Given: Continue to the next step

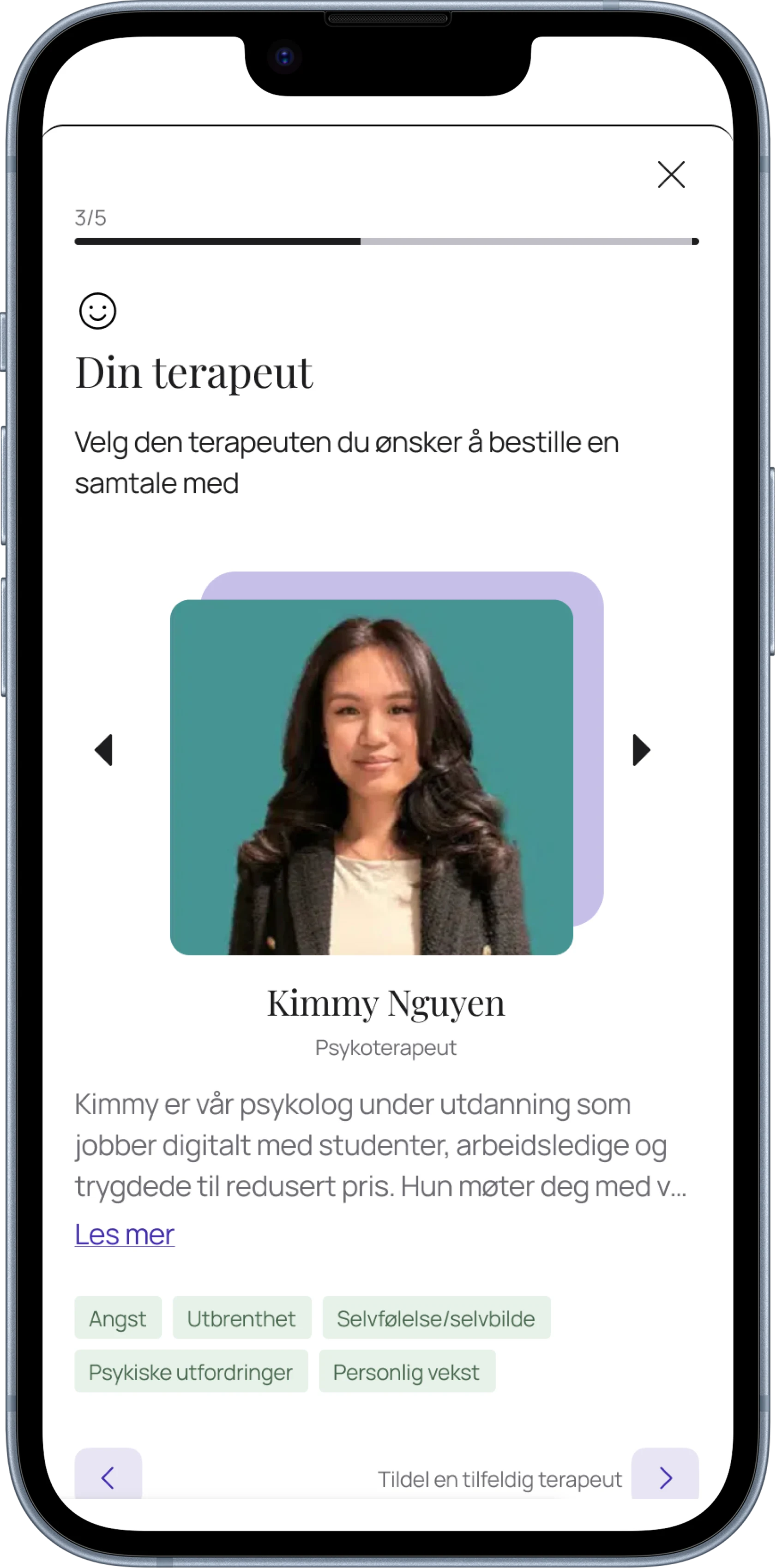Looking at the screenshot, I should click(x=665, y=1474).
